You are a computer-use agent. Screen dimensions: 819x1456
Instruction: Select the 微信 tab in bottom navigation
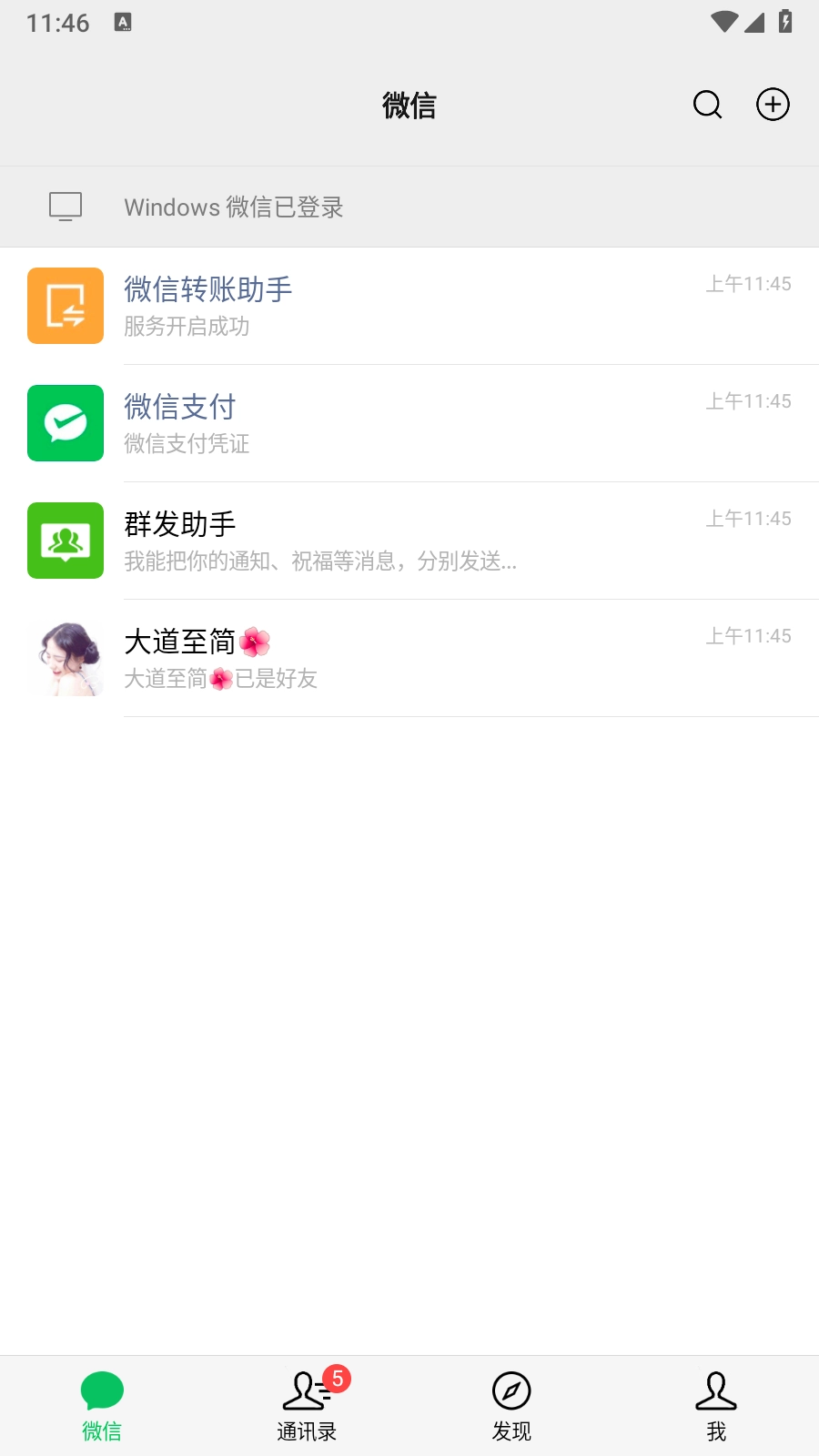tap(102, 1406)
